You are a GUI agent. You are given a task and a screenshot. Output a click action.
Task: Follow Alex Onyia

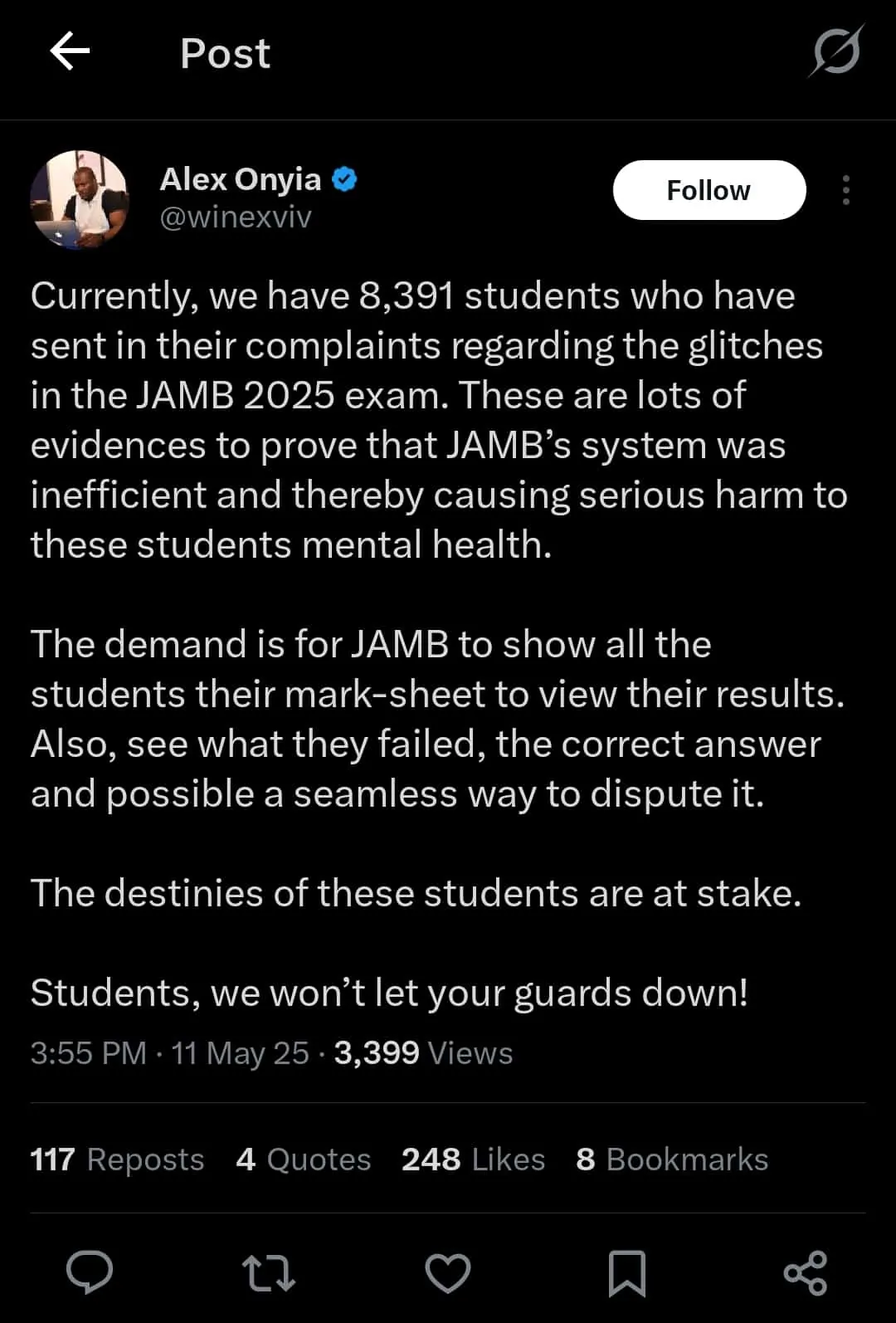pos(709,190)
